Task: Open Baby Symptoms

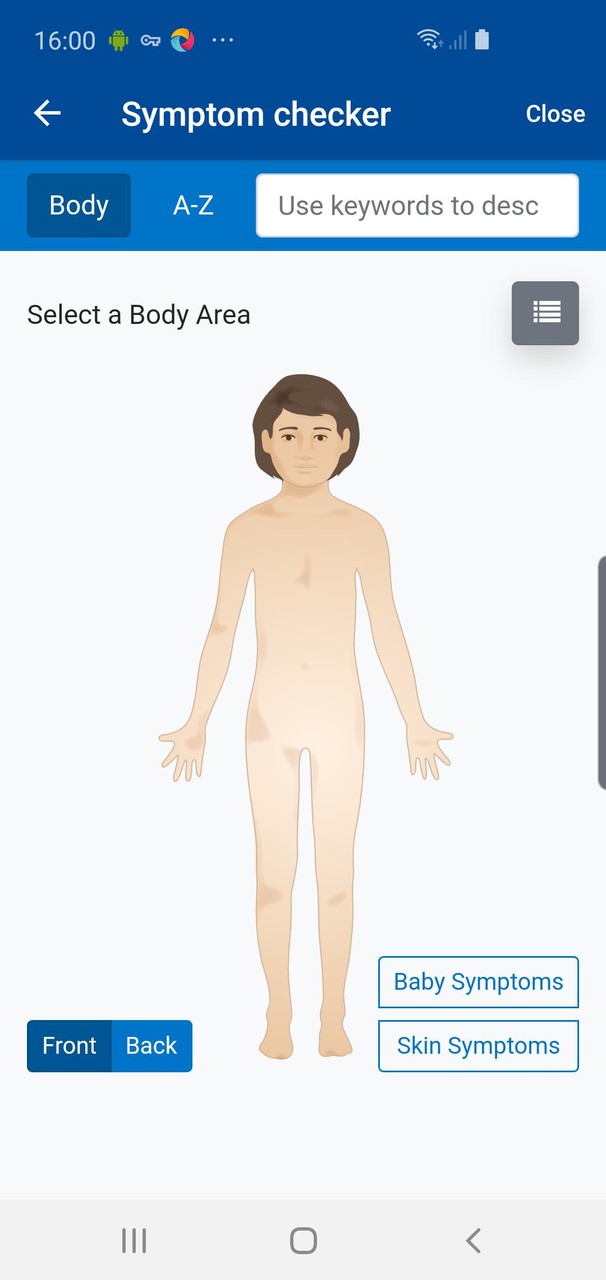Action: [x=478, y=982]
